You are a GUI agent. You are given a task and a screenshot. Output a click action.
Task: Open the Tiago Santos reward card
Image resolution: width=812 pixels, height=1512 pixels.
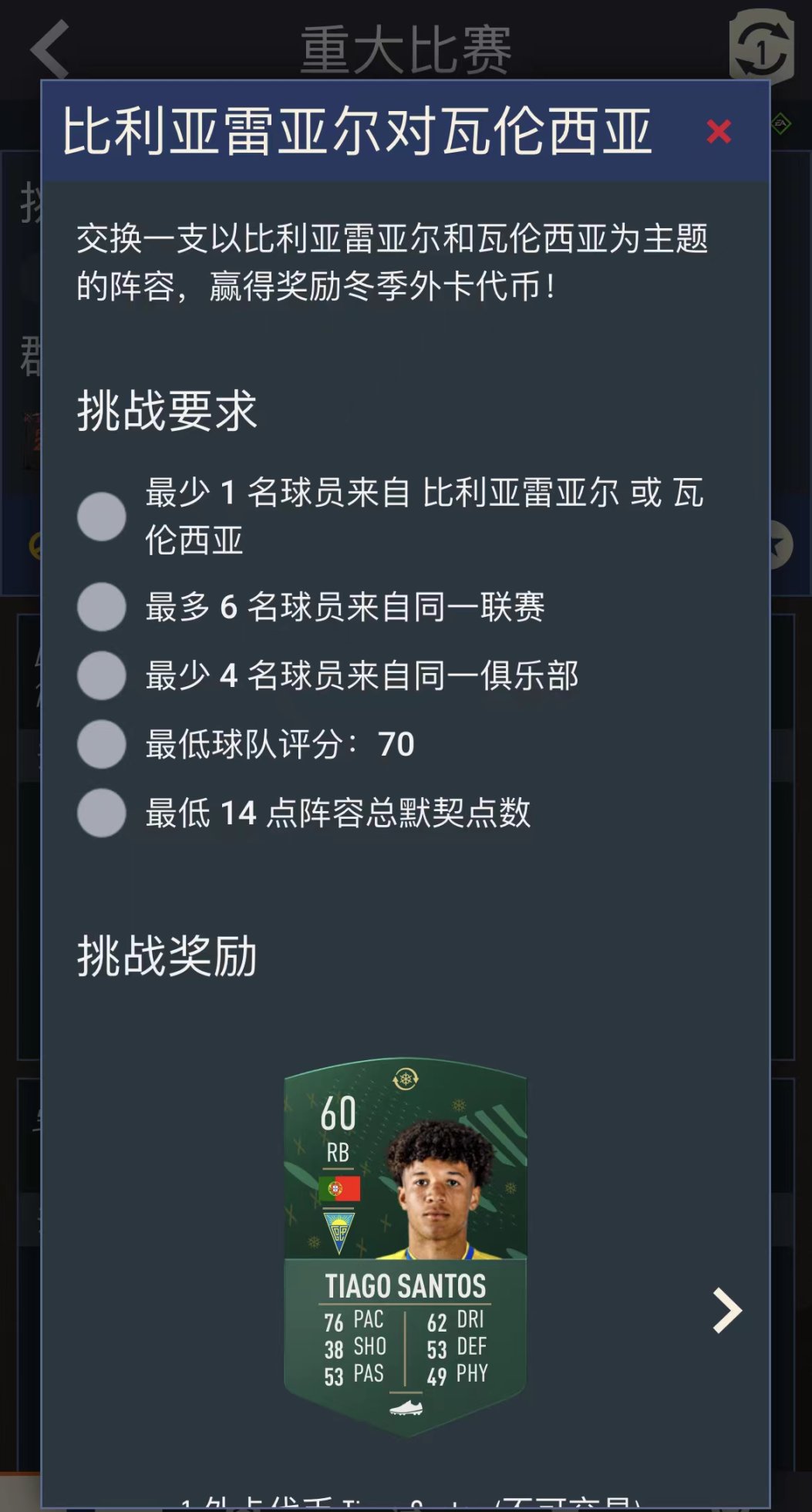pyautogui.click(x=406, y=1244)
